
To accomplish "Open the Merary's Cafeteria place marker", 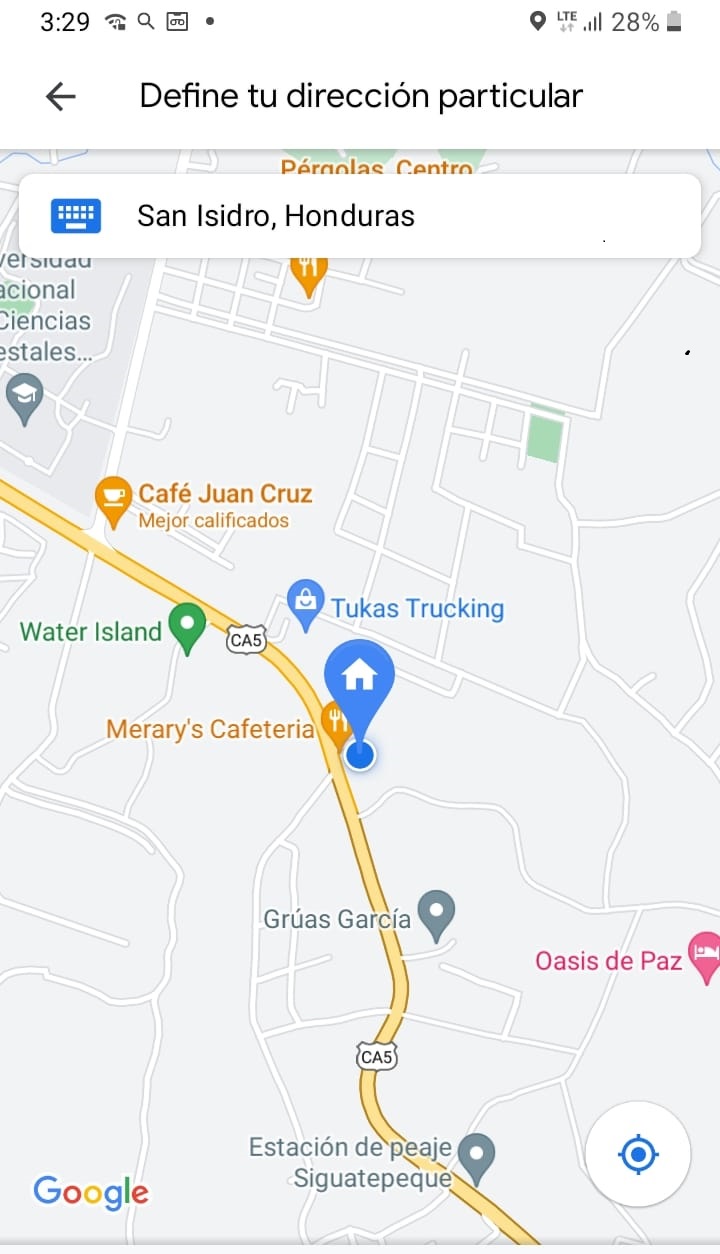I will coord(334,722).
